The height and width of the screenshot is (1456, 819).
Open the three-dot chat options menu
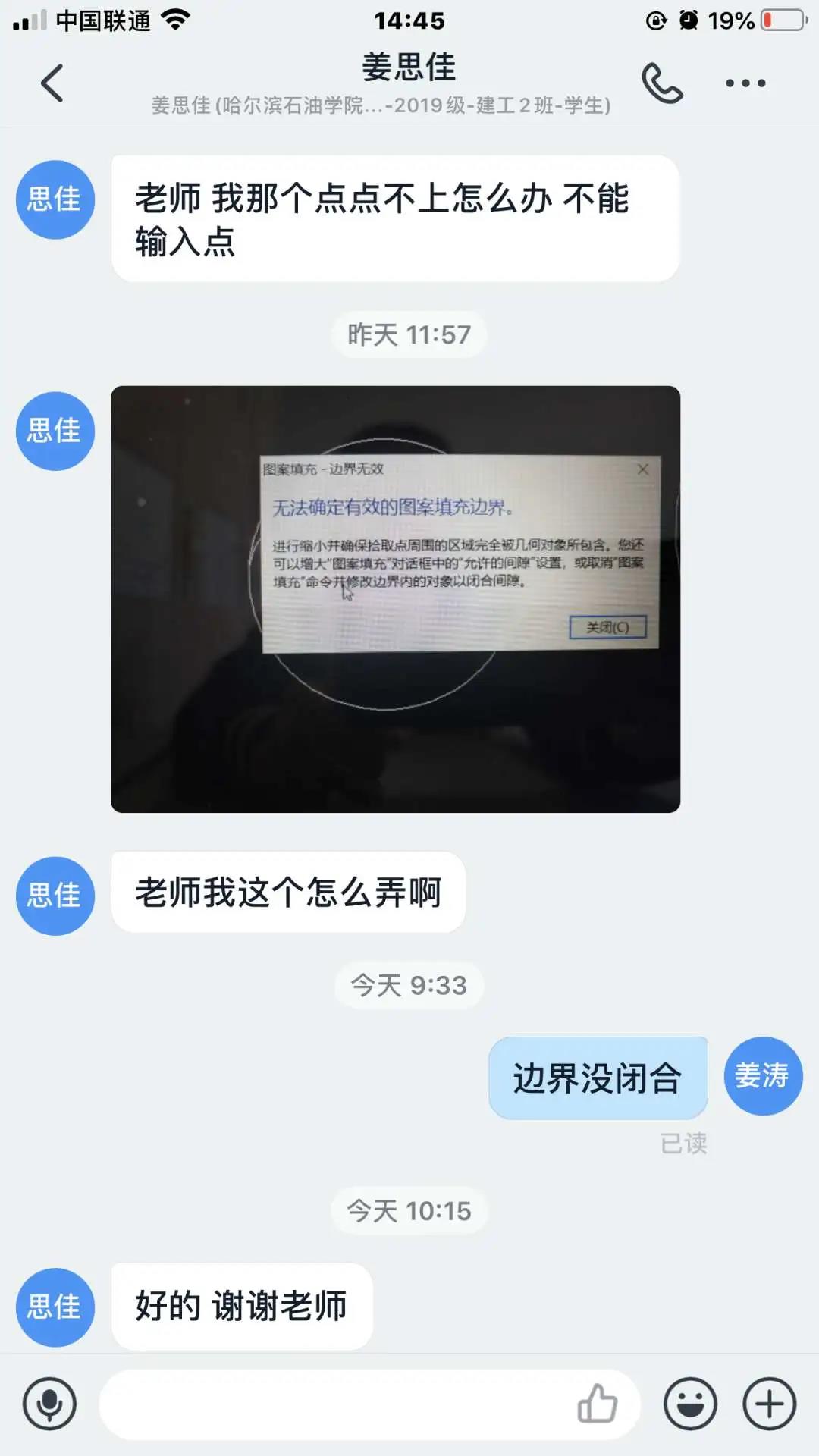click(x=745, y=83)
